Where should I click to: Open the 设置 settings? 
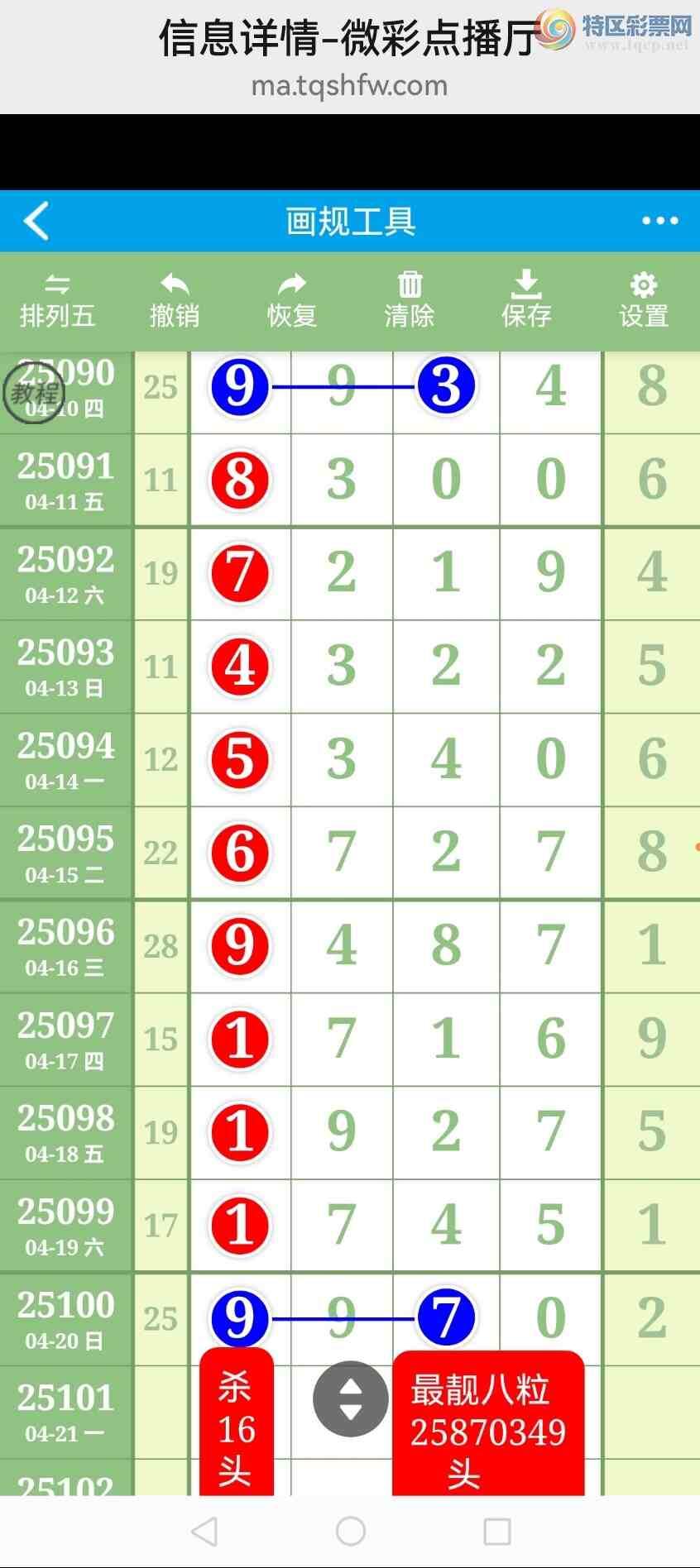644,301
